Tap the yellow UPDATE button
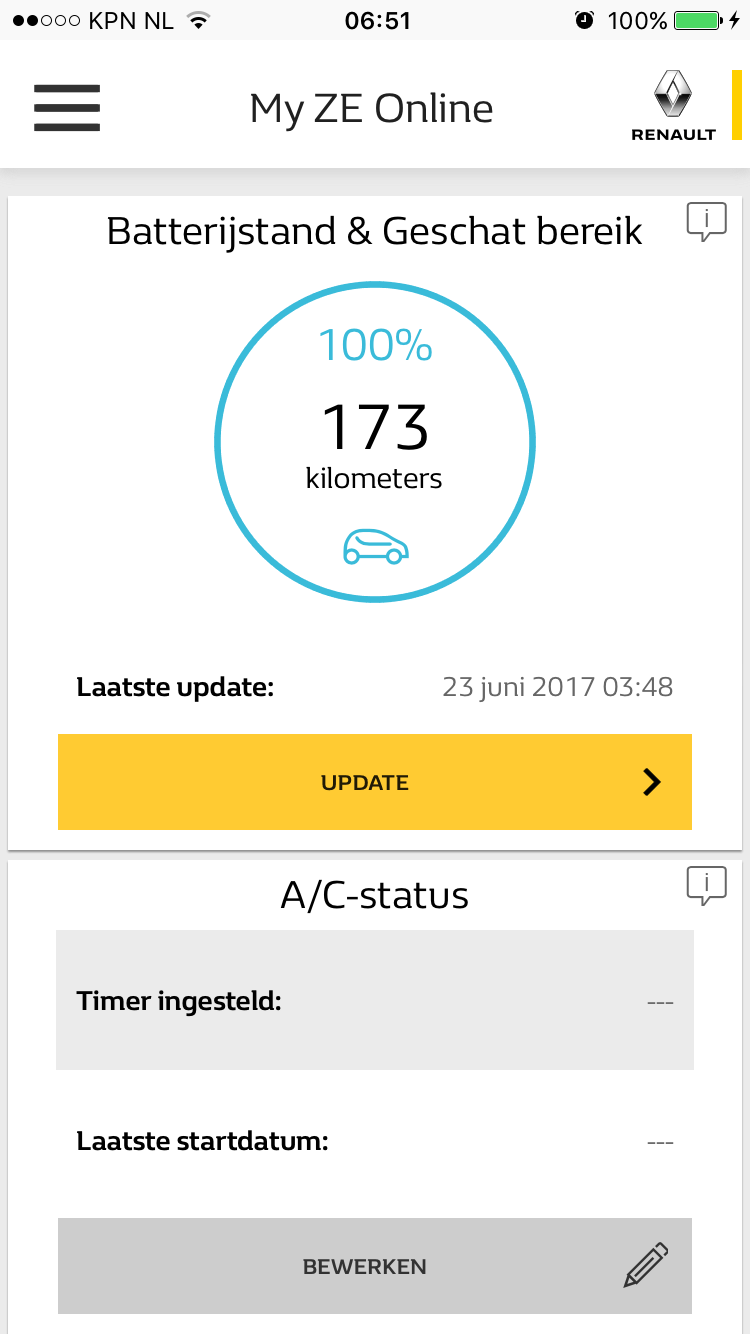The width and height of the screenshot is (750, 1334). click(x=375, y=782)
